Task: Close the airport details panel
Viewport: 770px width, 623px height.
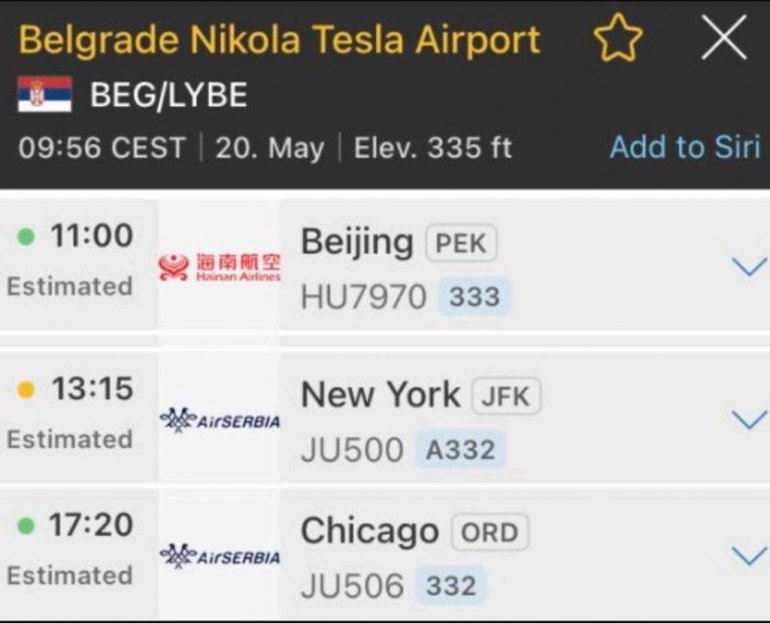Action: (x=724, y=40)
